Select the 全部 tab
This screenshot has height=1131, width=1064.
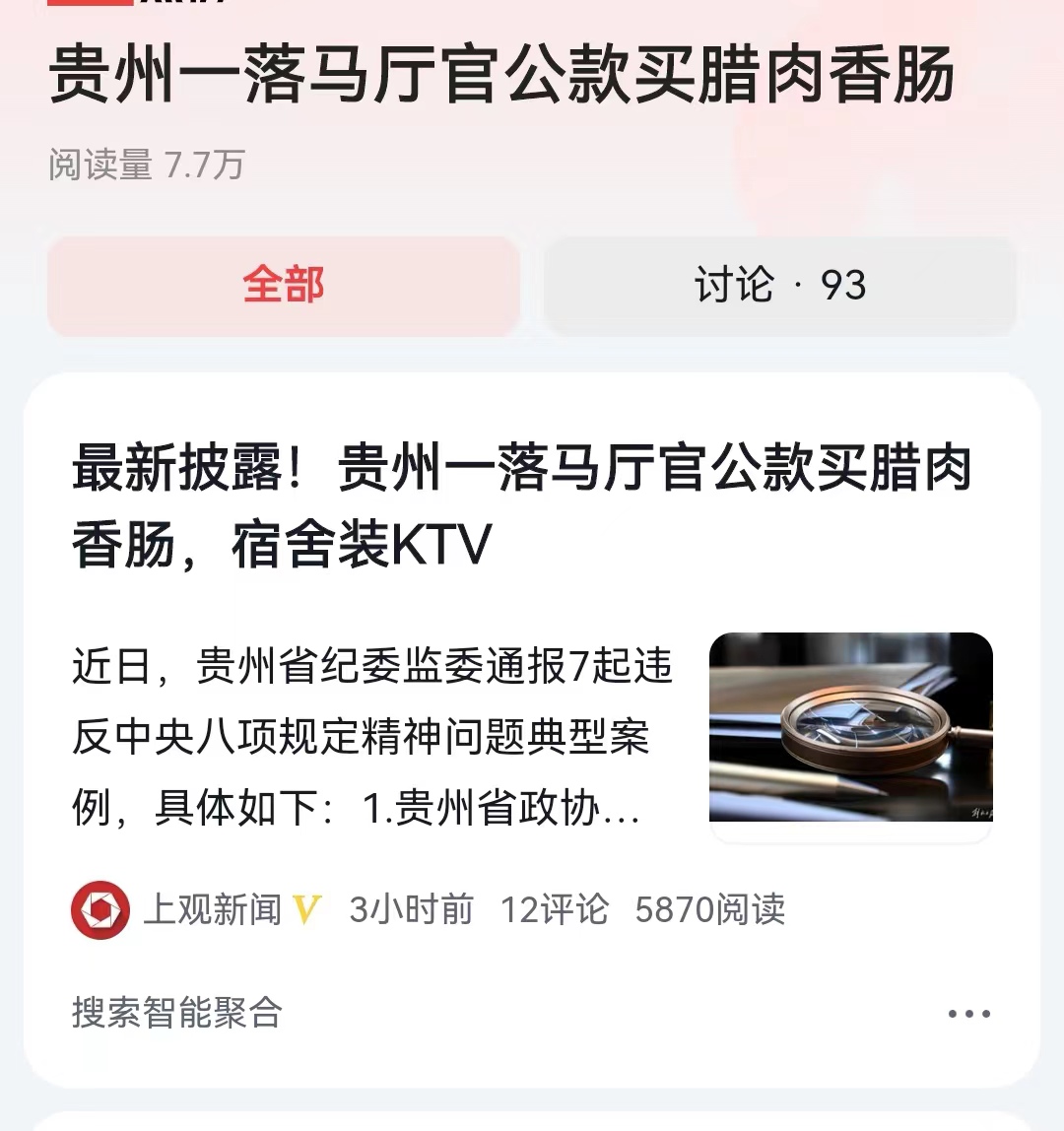[x=283, y=287]
